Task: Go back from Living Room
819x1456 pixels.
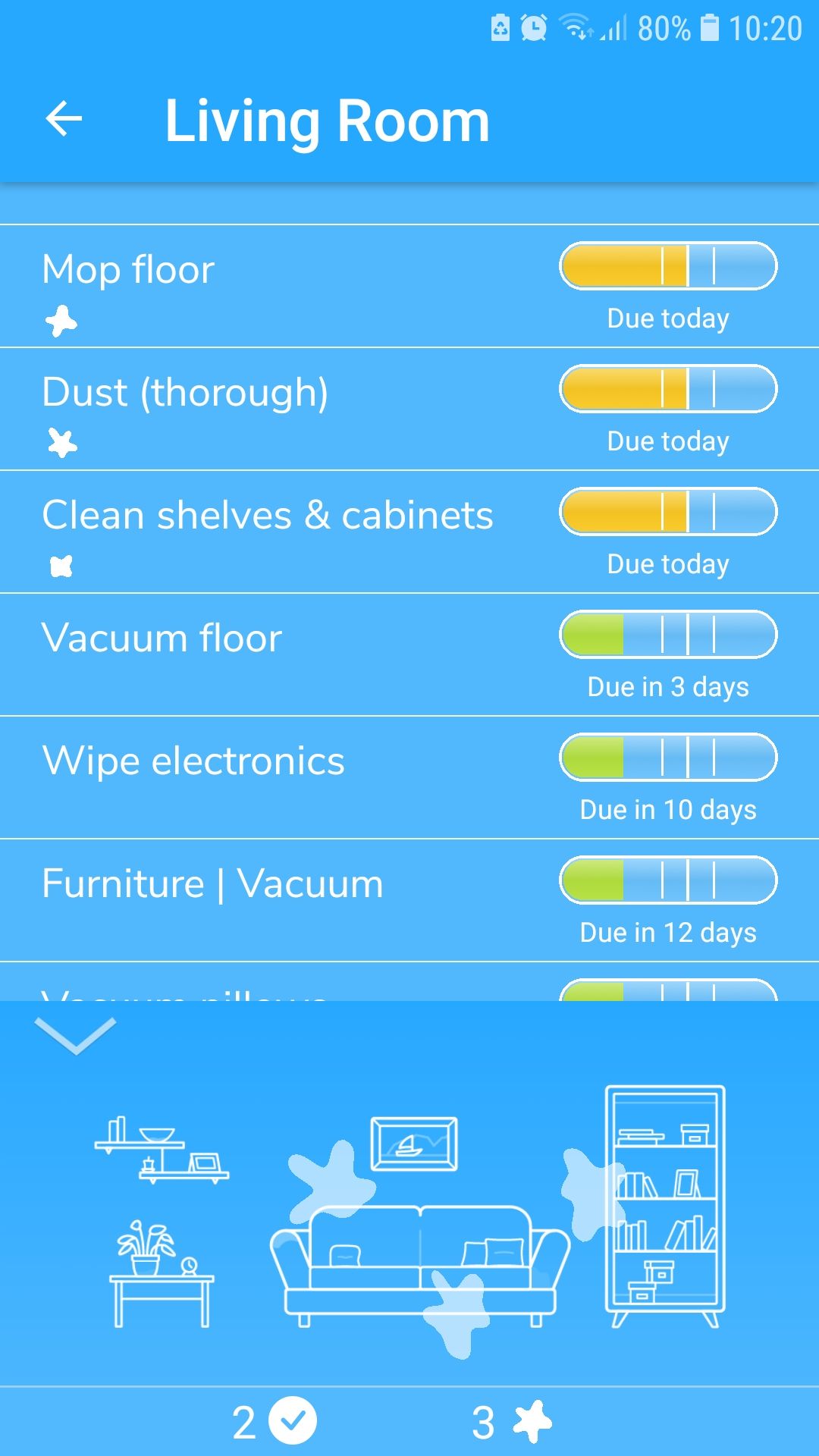Action: click(64, 119)
